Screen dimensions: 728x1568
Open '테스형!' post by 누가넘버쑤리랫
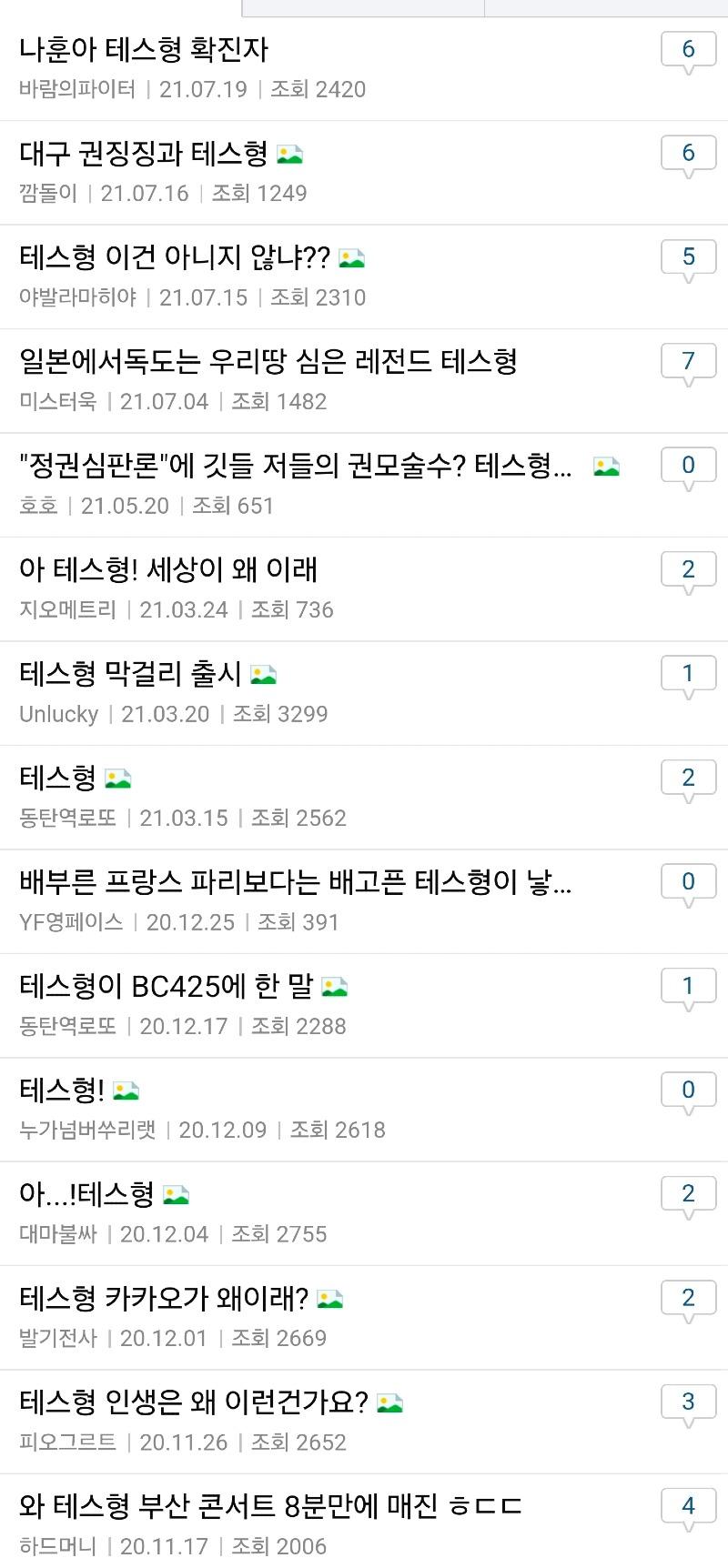(x=62, y=1091)
